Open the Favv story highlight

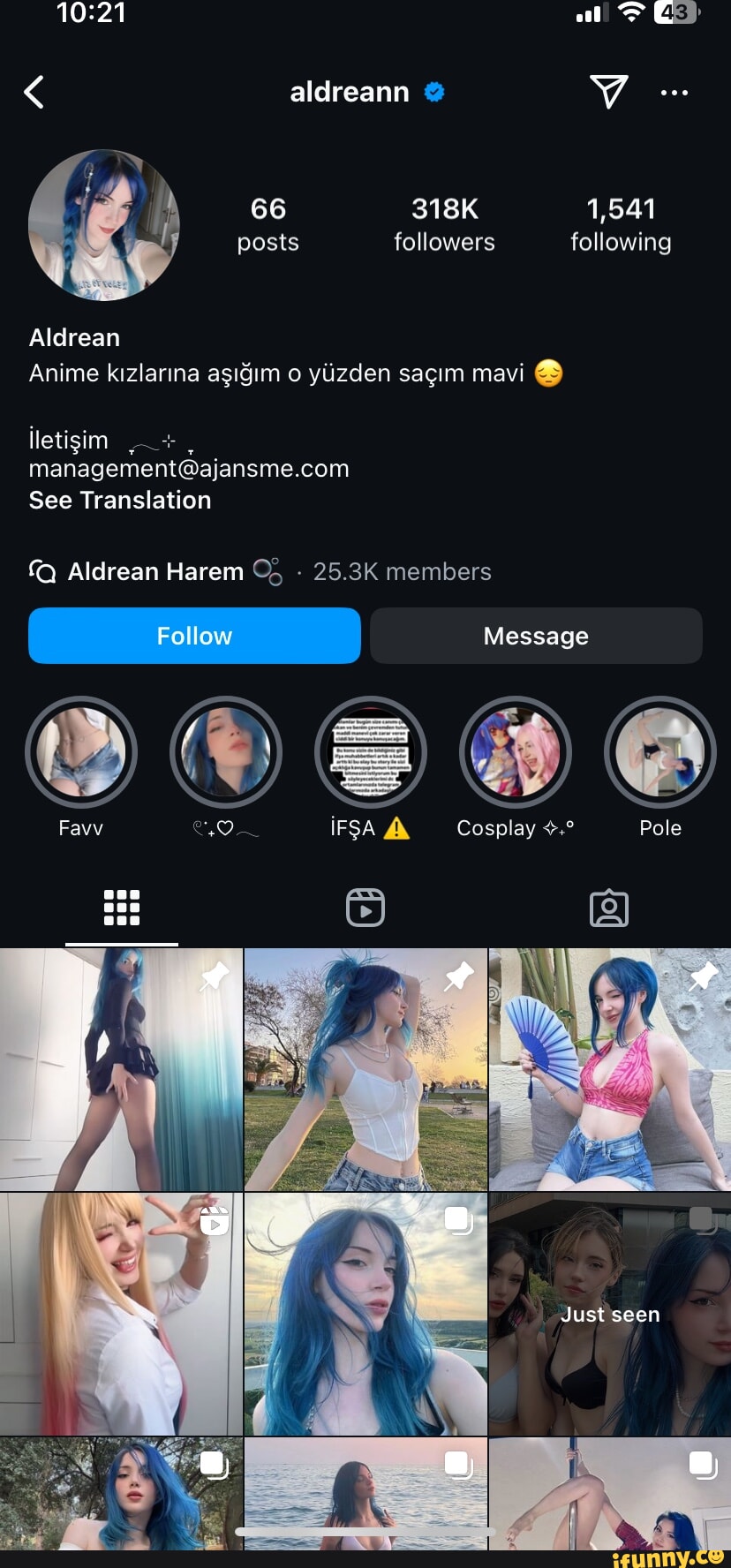(81, 753)
